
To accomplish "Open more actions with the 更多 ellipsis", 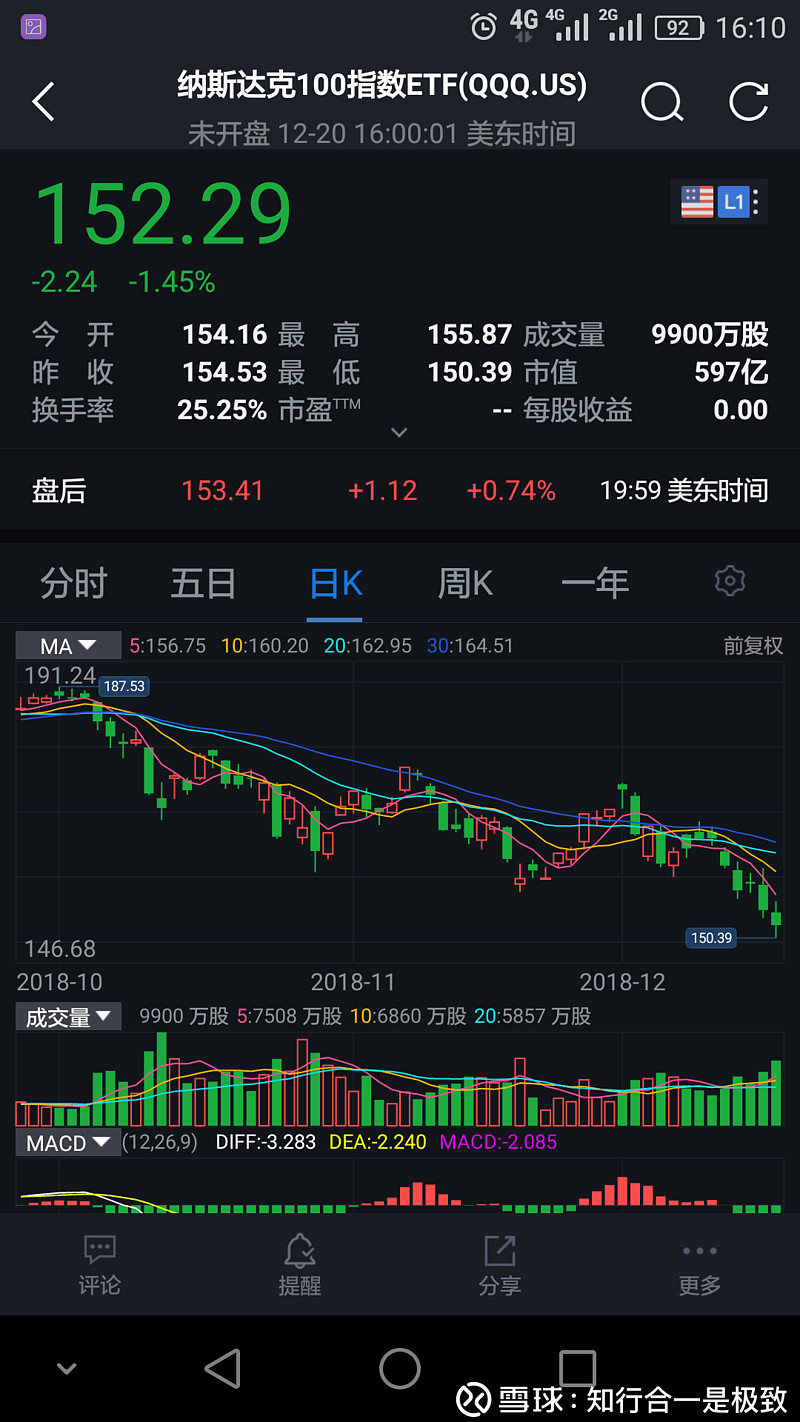I will pos(699,1263).
